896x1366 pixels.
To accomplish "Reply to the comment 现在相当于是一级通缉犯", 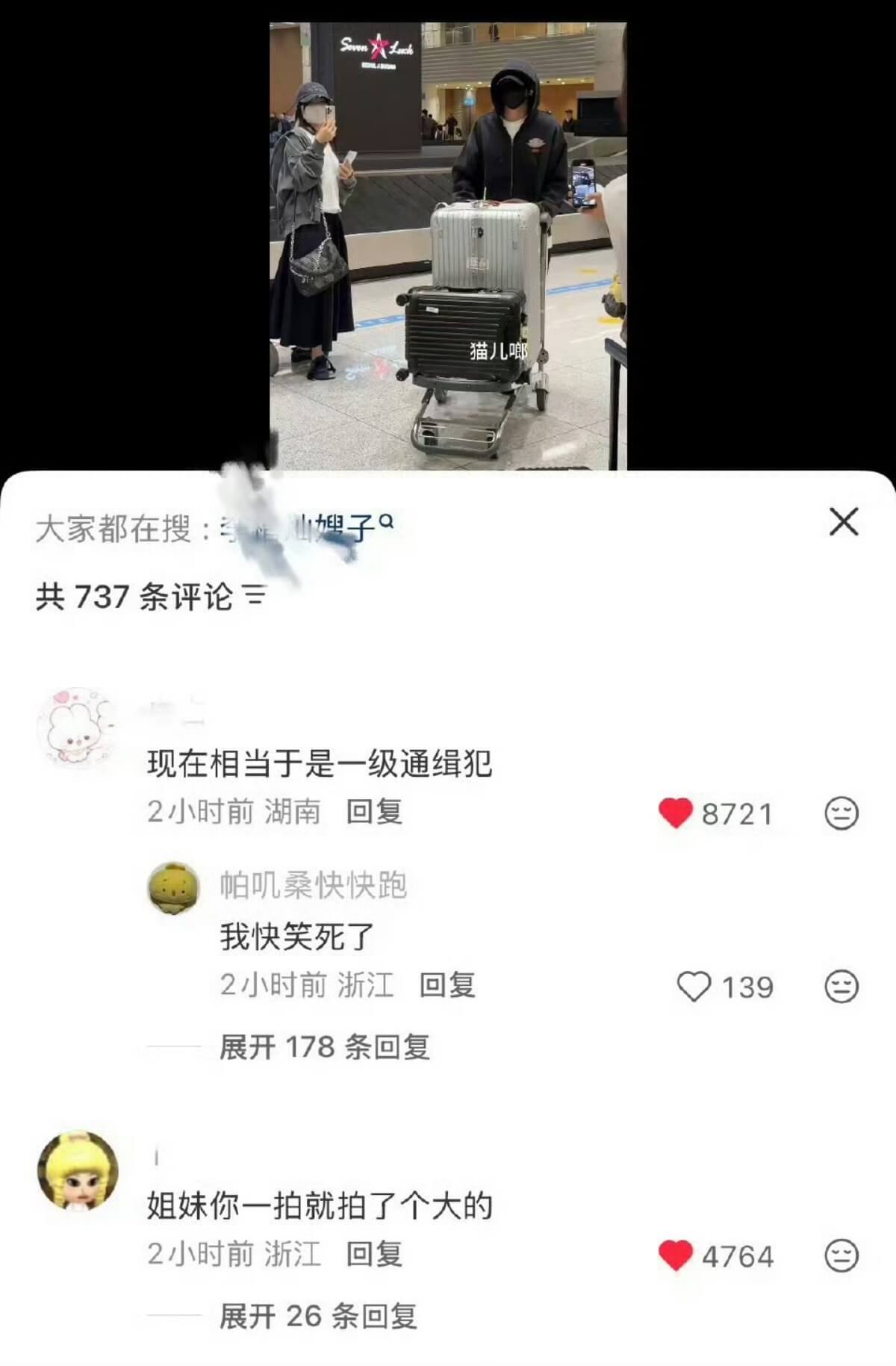I will point(374,812).
